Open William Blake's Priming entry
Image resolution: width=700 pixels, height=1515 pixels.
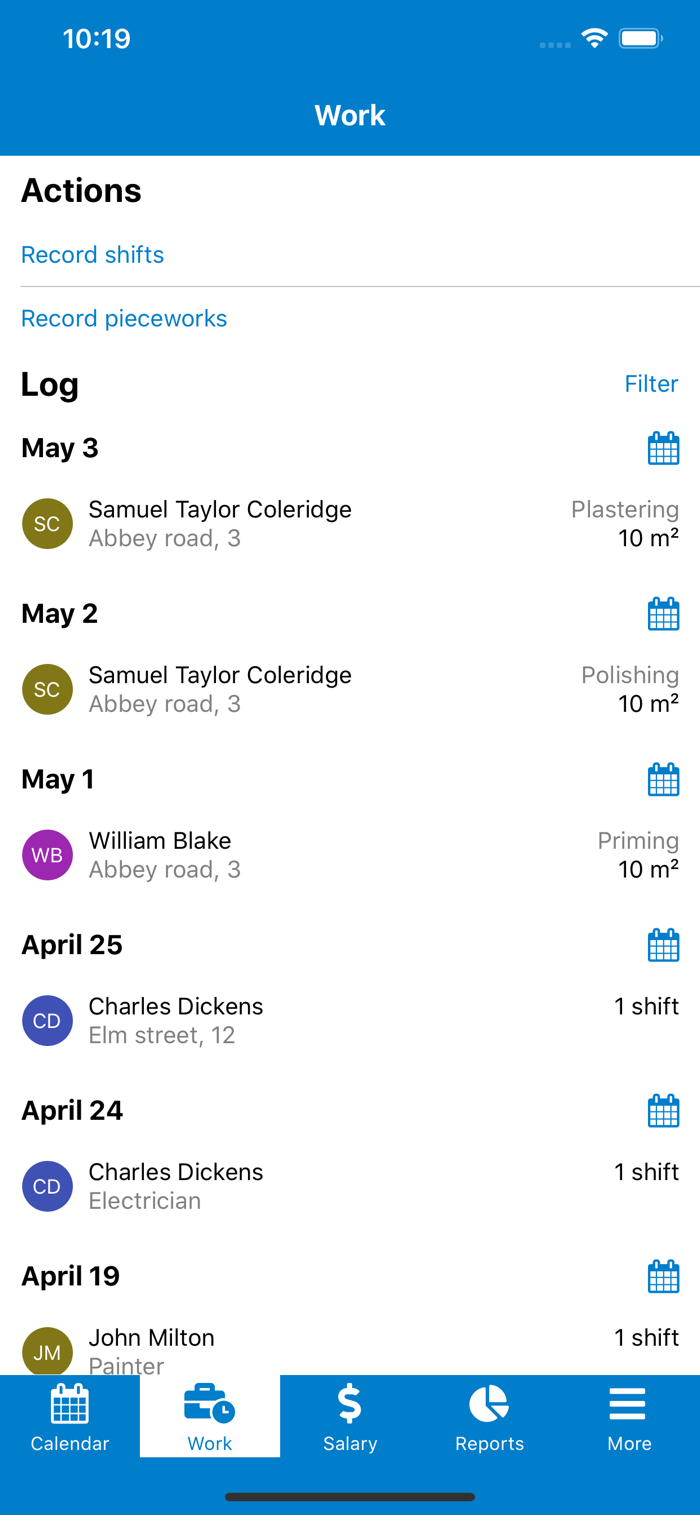point(350,855)
